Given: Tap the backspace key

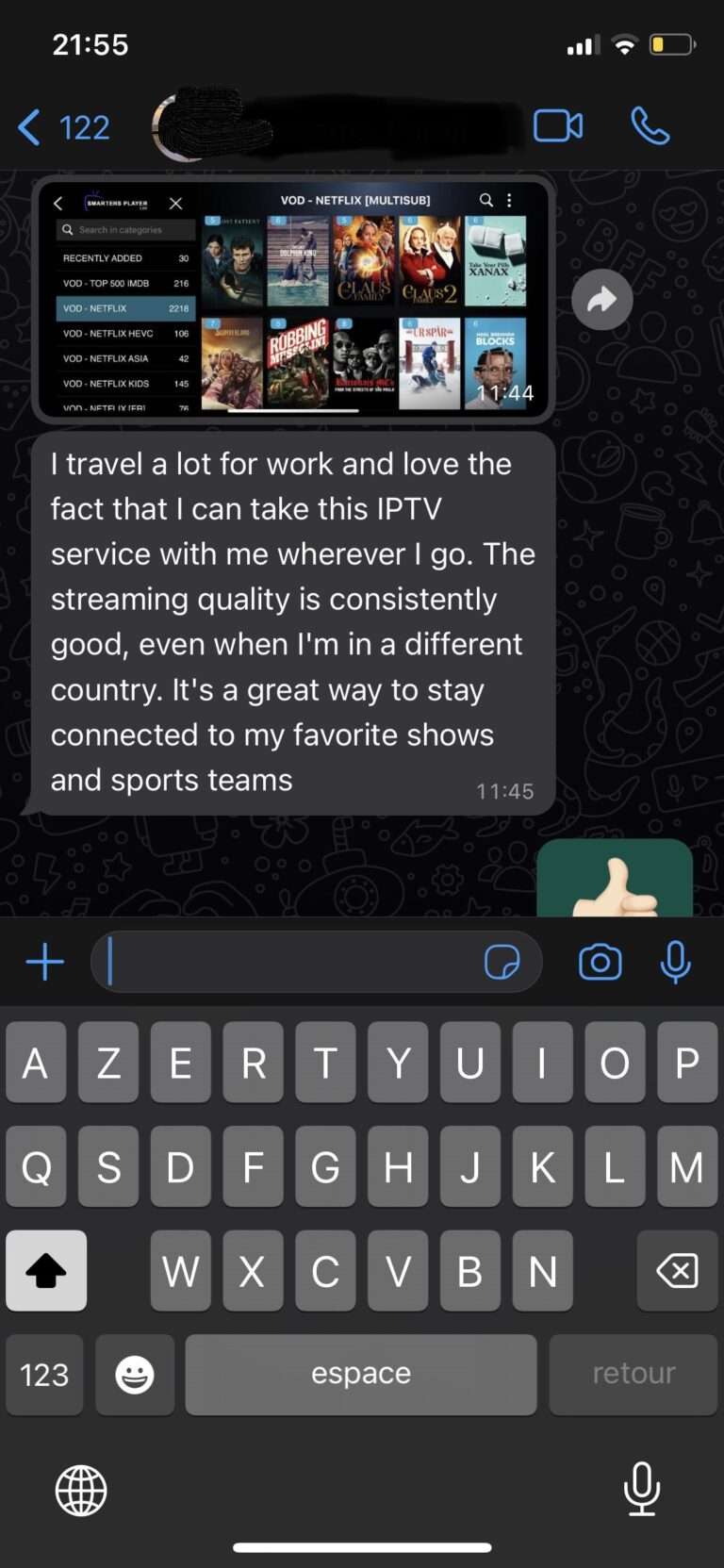Looking at the screenshot, I should point(677,1271).
